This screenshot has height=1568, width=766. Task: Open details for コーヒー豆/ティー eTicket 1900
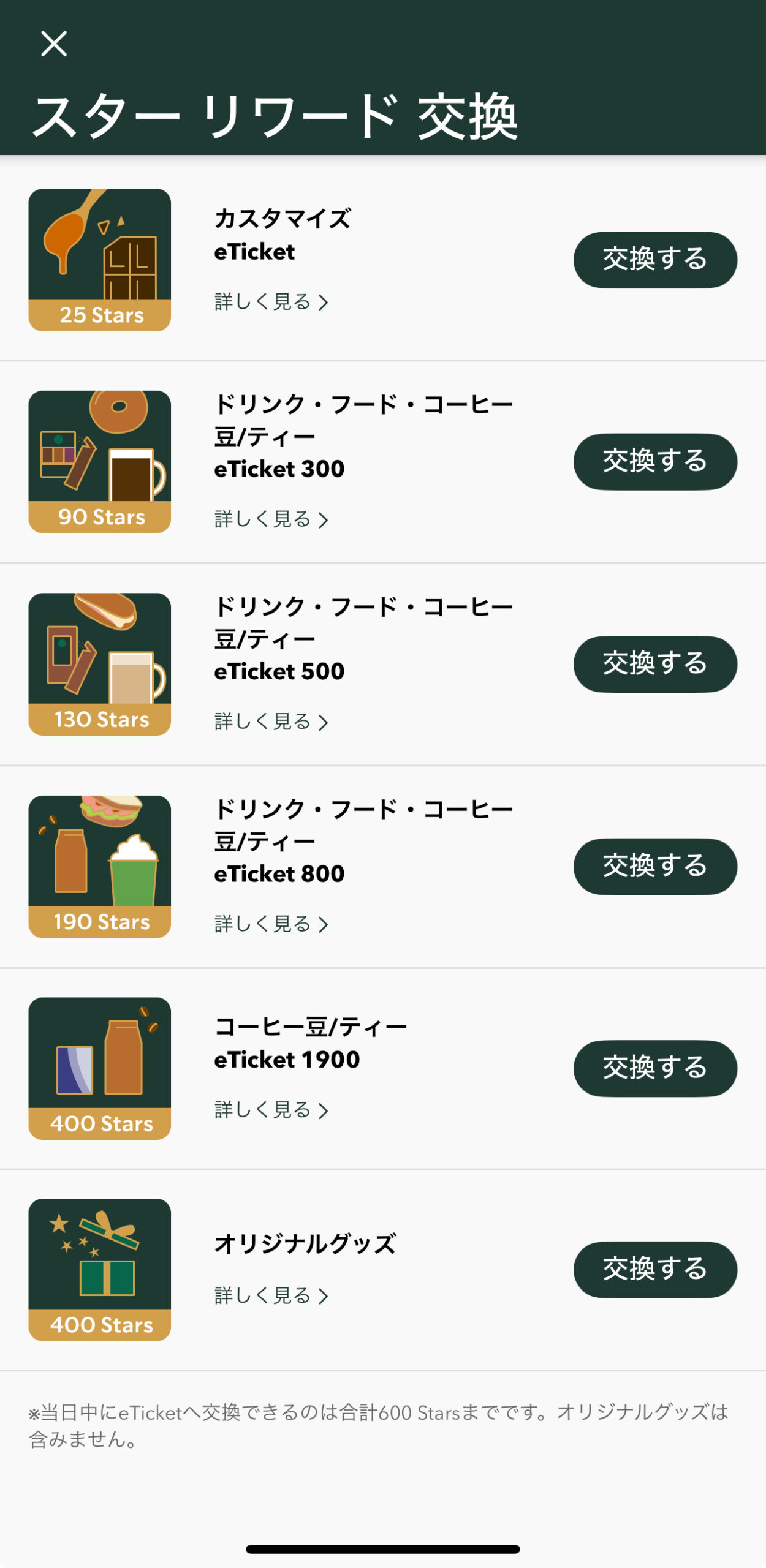[x=271, y=1110]
